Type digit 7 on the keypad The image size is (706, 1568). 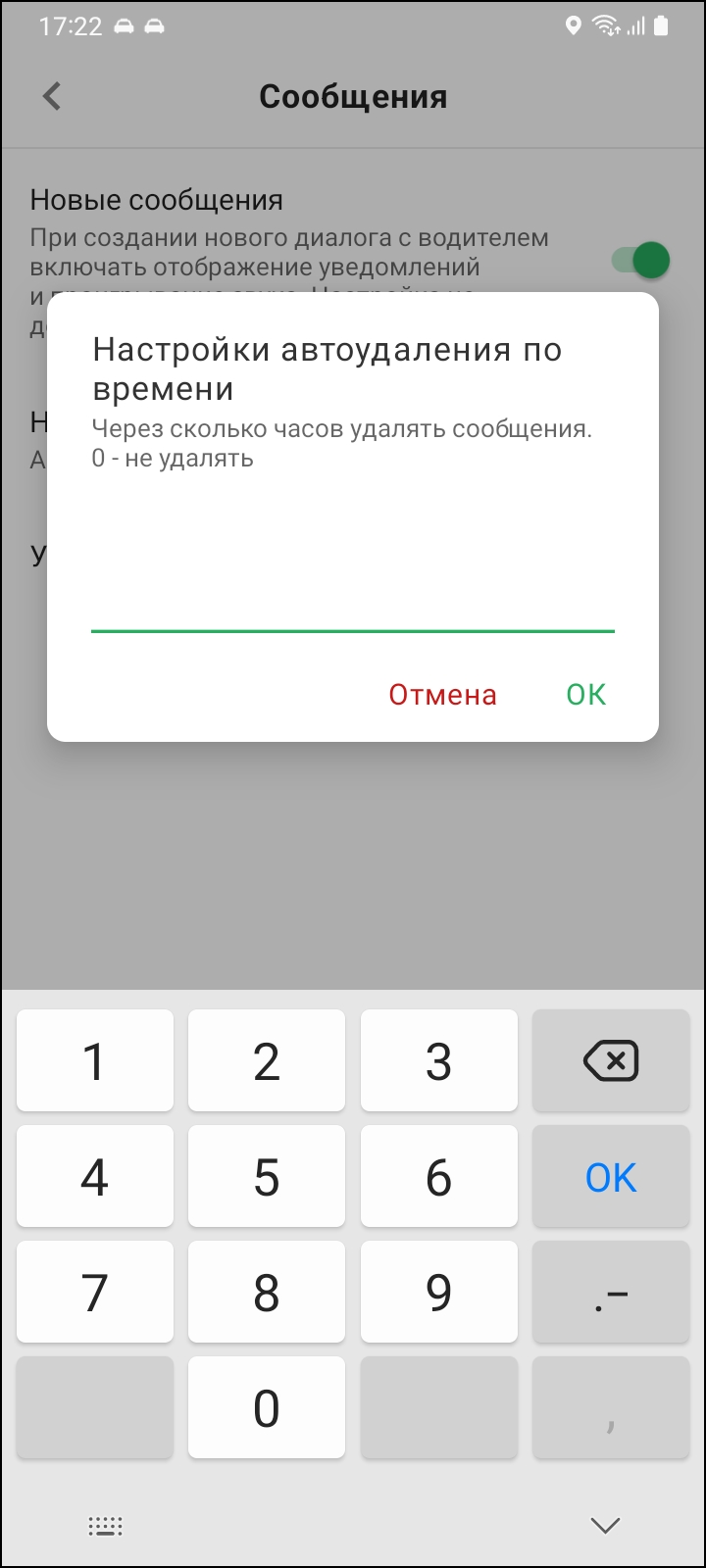click(x=95, y=1293)
